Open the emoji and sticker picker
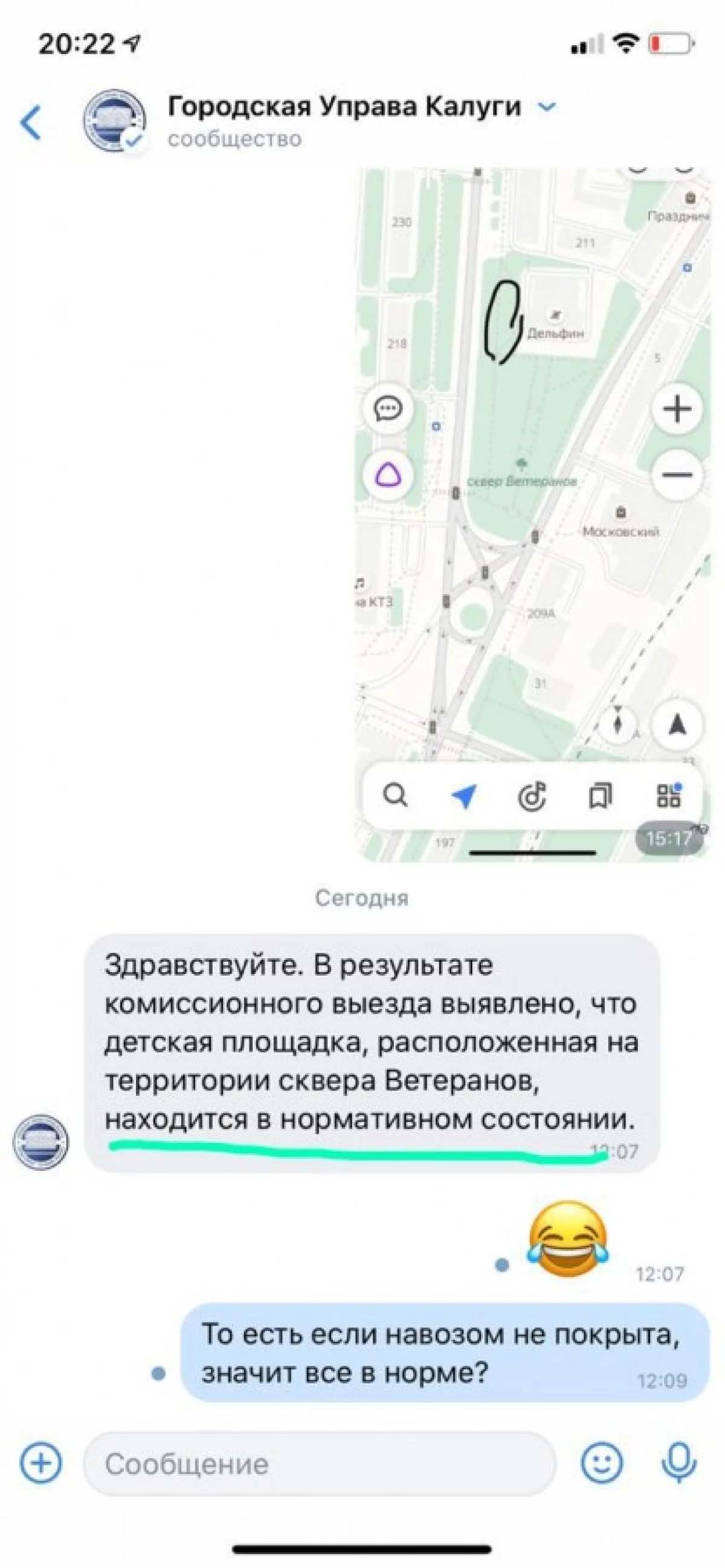Viewport: 725px width, 1568px height. (601, 1464)
